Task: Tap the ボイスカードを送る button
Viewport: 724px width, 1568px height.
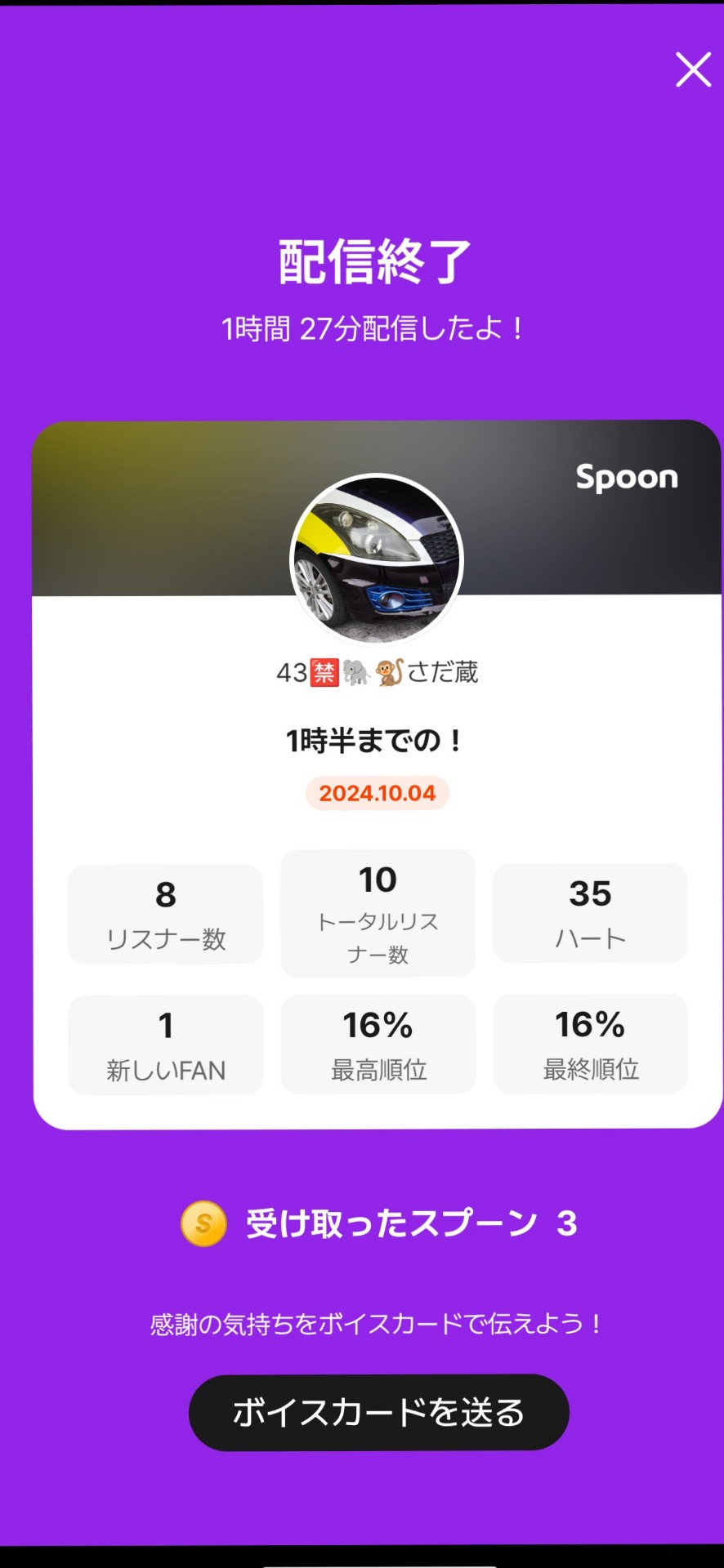Action: (378, 1412)
